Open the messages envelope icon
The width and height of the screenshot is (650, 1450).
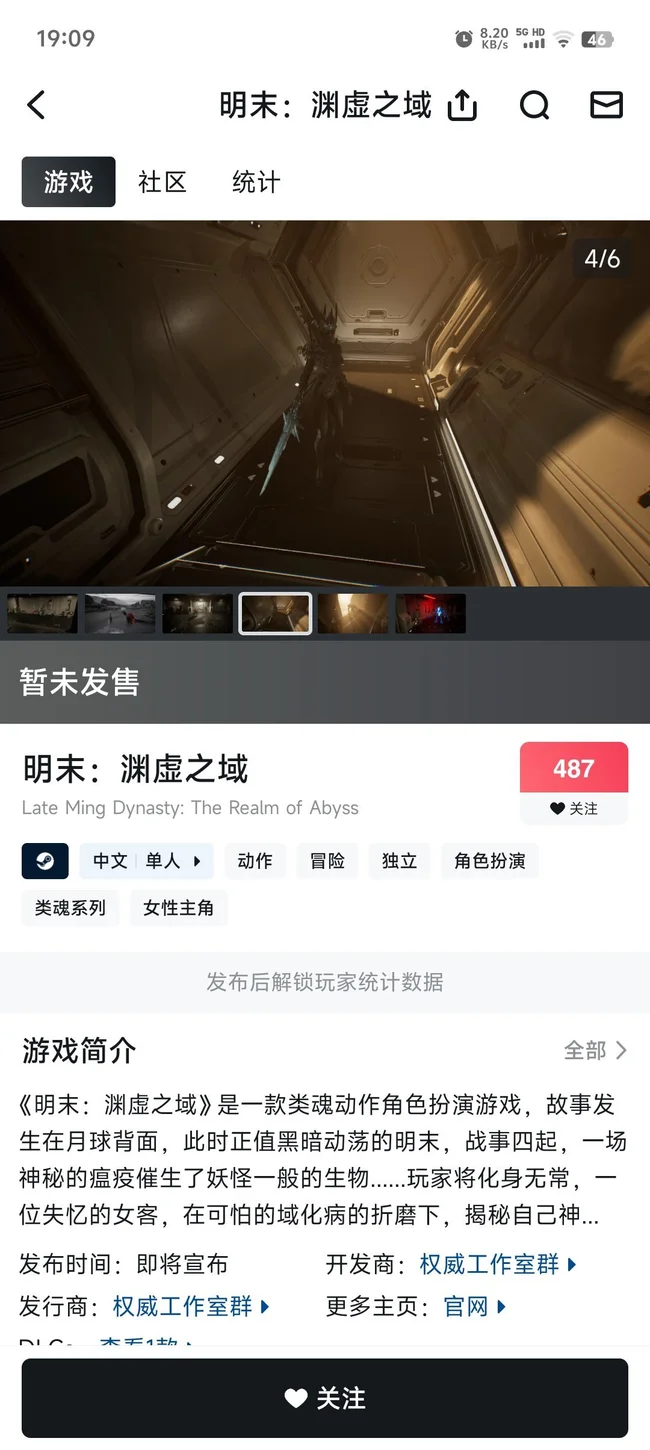(x=606, y=105)
